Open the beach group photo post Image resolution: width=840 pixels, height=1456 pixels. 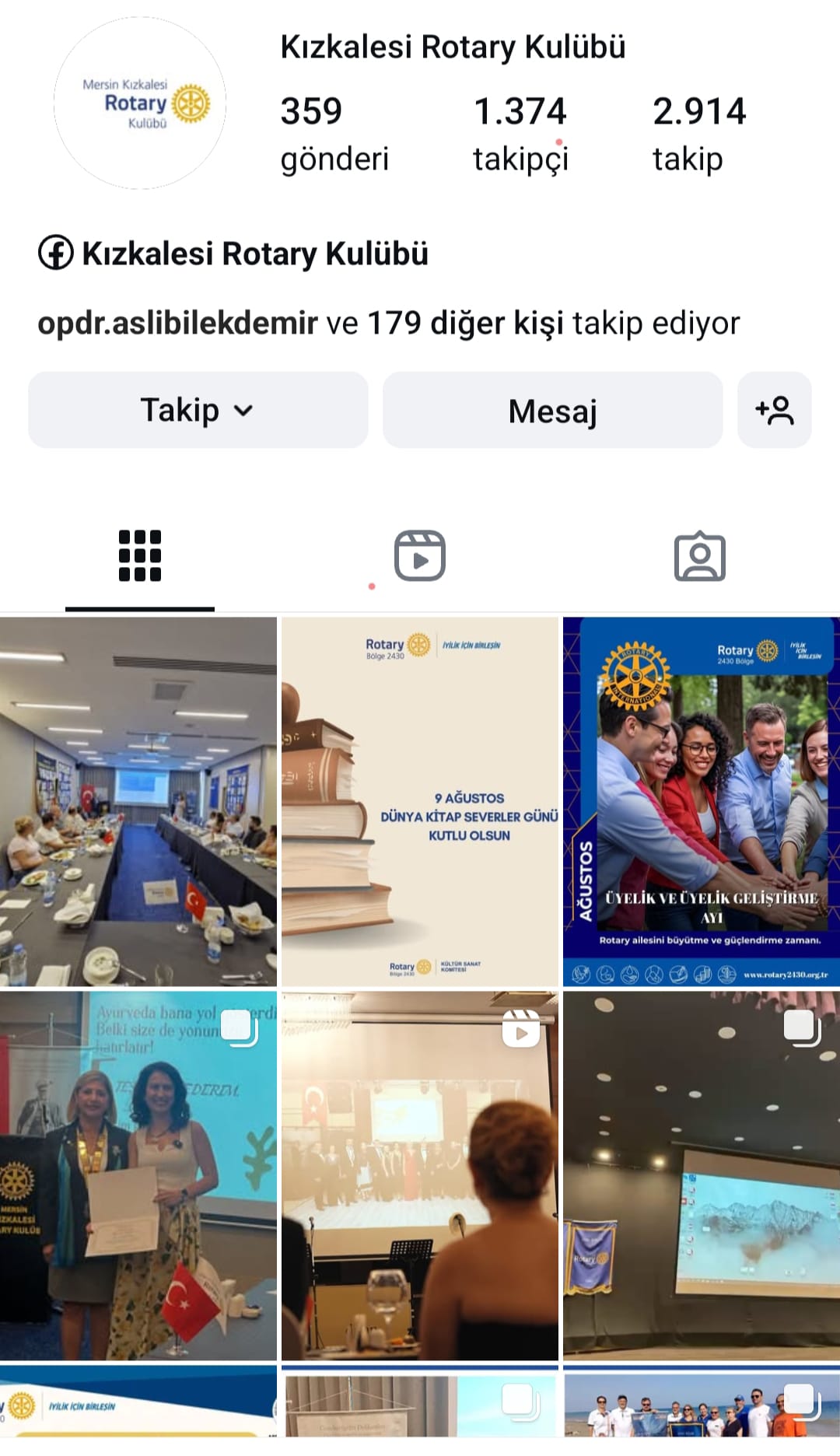click(x=702, y=1401)
